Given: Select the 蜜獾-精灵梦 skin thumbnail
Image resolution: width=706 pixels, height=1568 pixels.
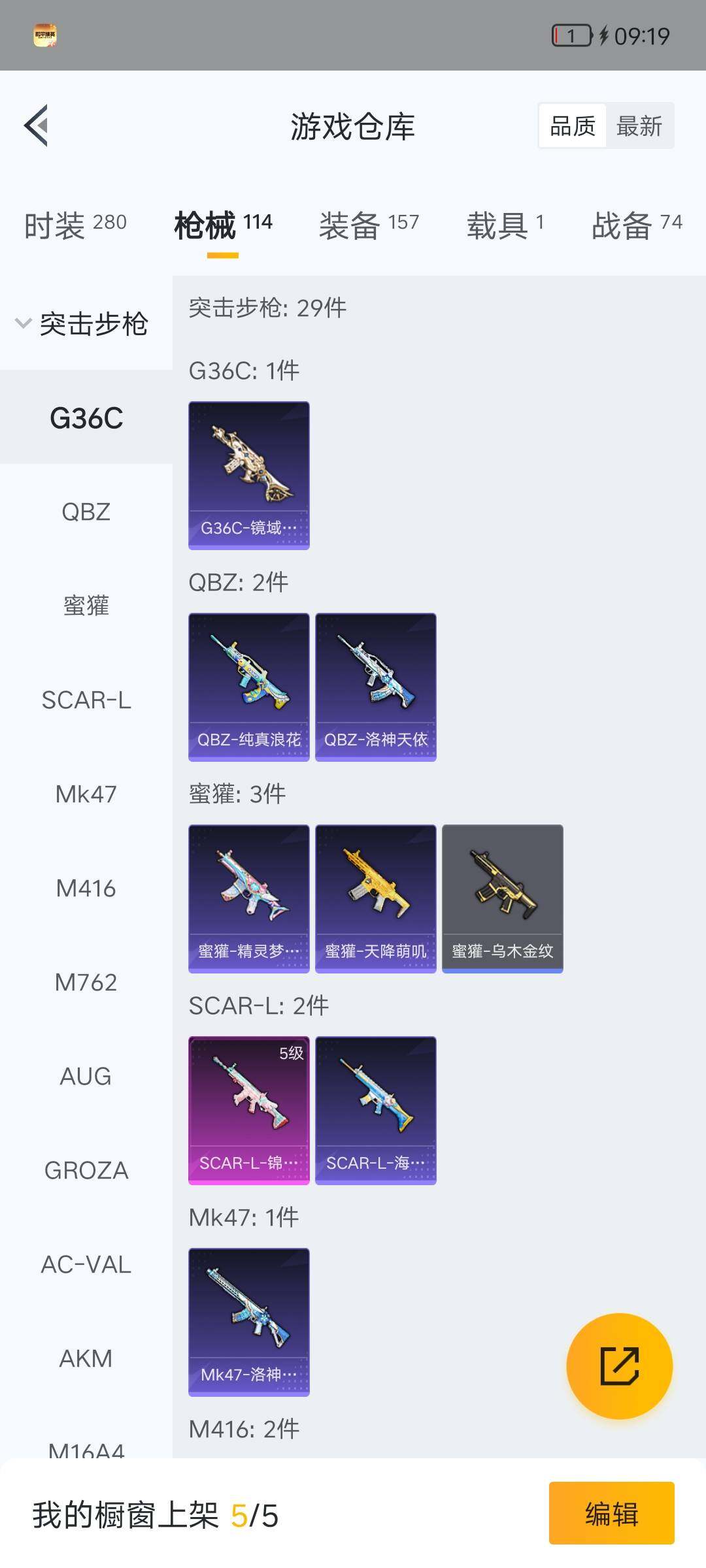Looking at the screenshot, I should (x=248, y=898).
